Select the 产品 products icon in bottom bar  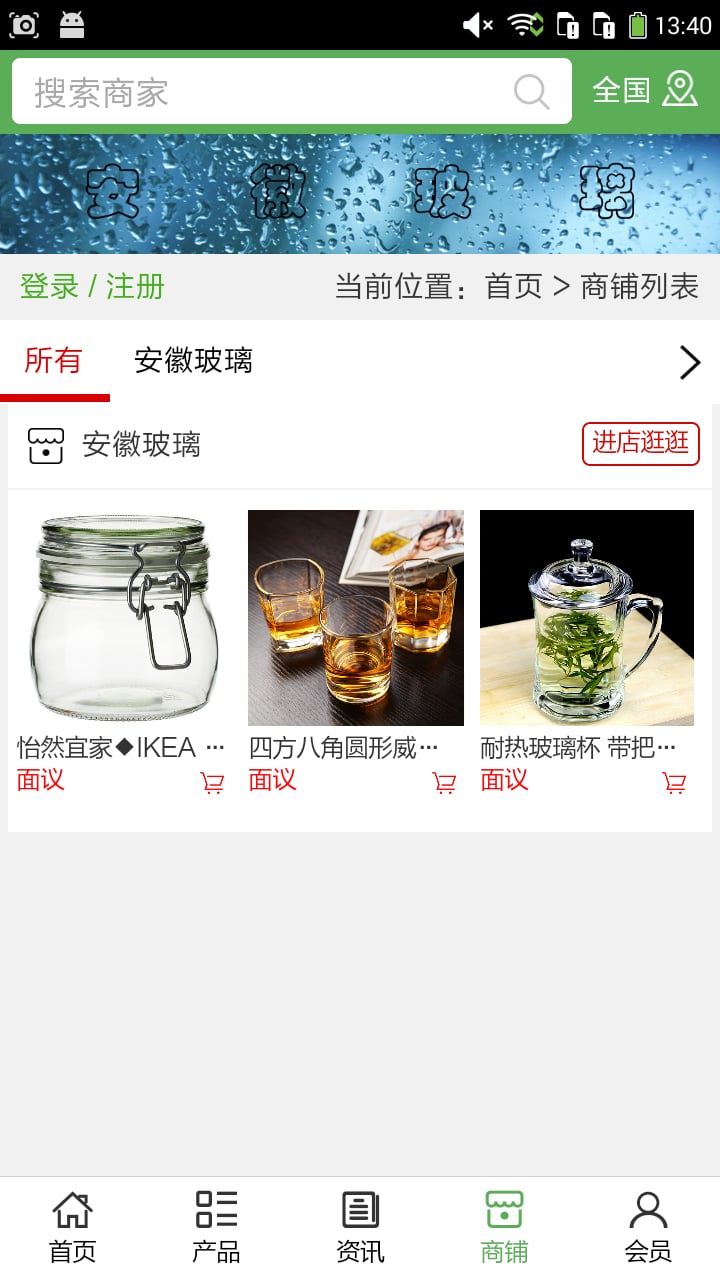click(215, 1222)
